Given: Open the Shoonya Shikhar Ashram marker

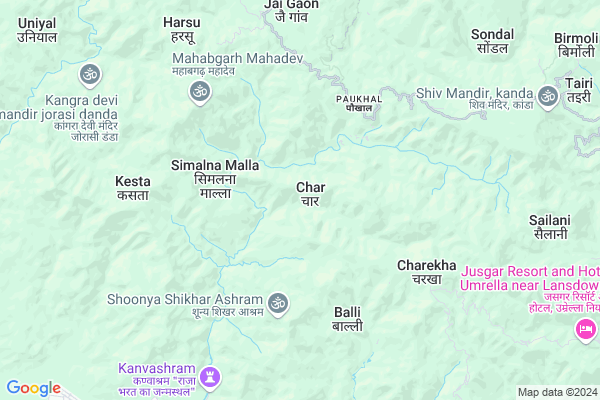Looking at the screenshot, I should [278, 301].
